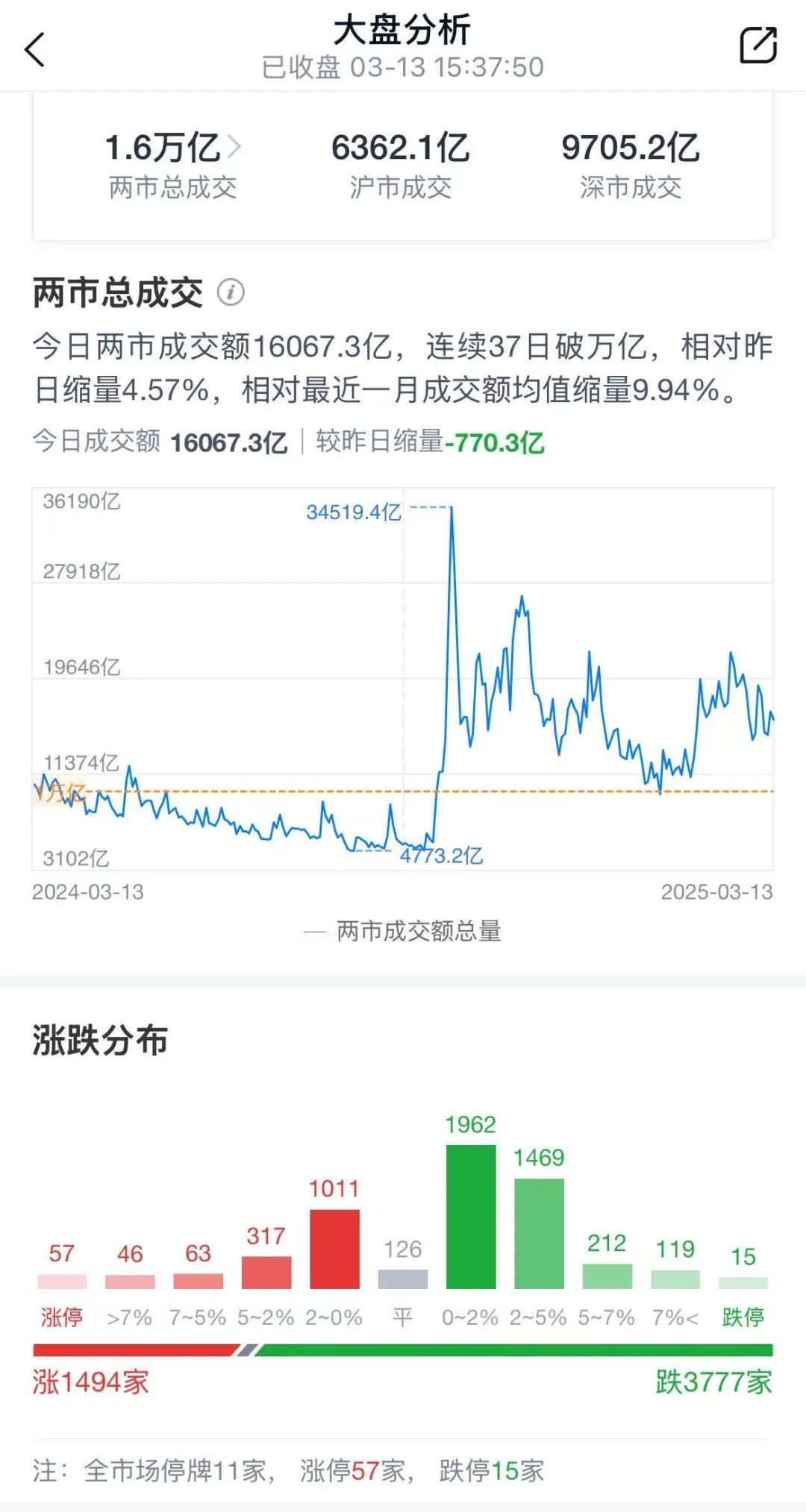Click the info icon next to 两市总成交
The image size is (806, 1512).
pos(233,291)
